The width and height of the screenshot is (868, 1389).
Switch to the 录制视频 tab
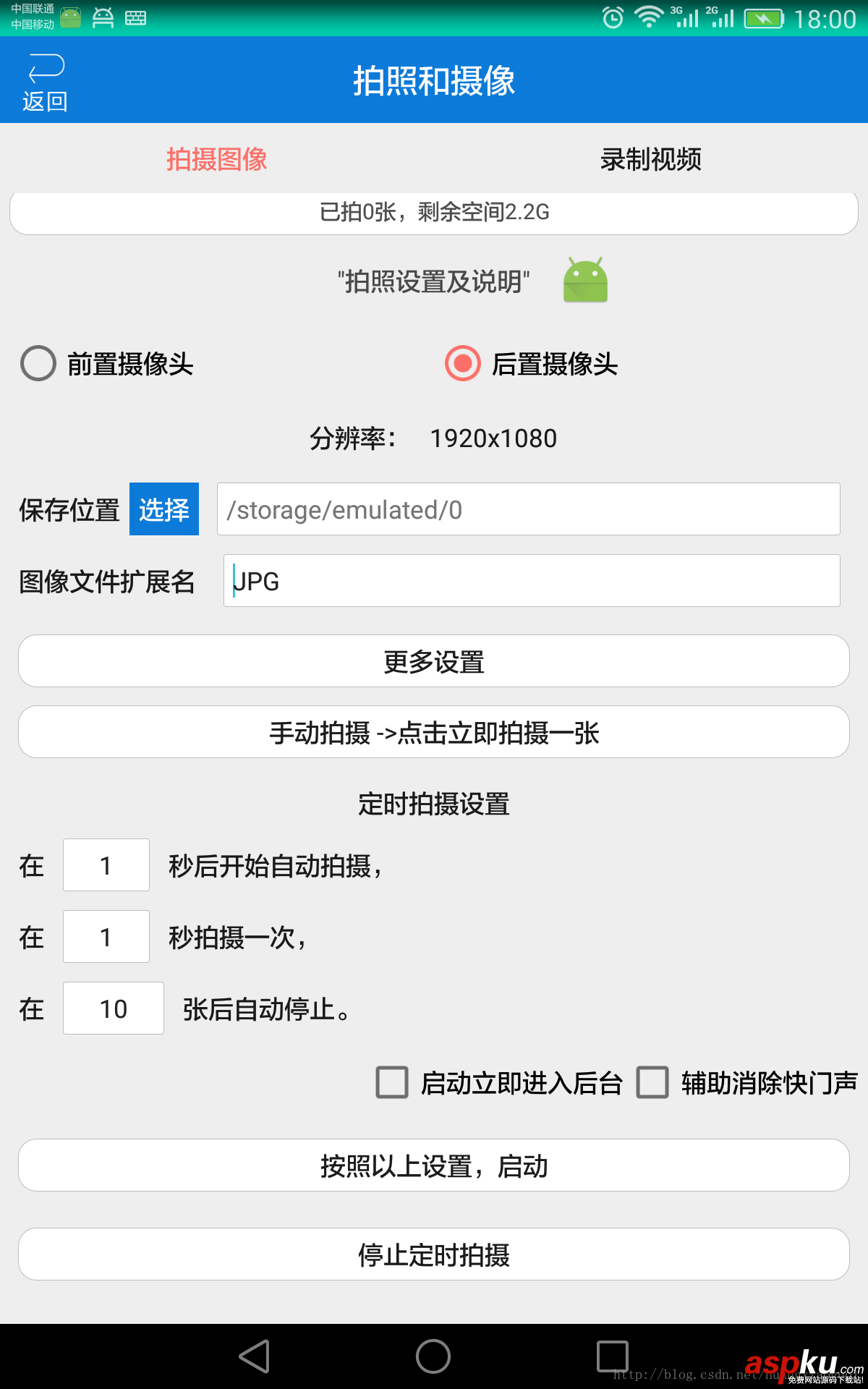coord(650,159)
